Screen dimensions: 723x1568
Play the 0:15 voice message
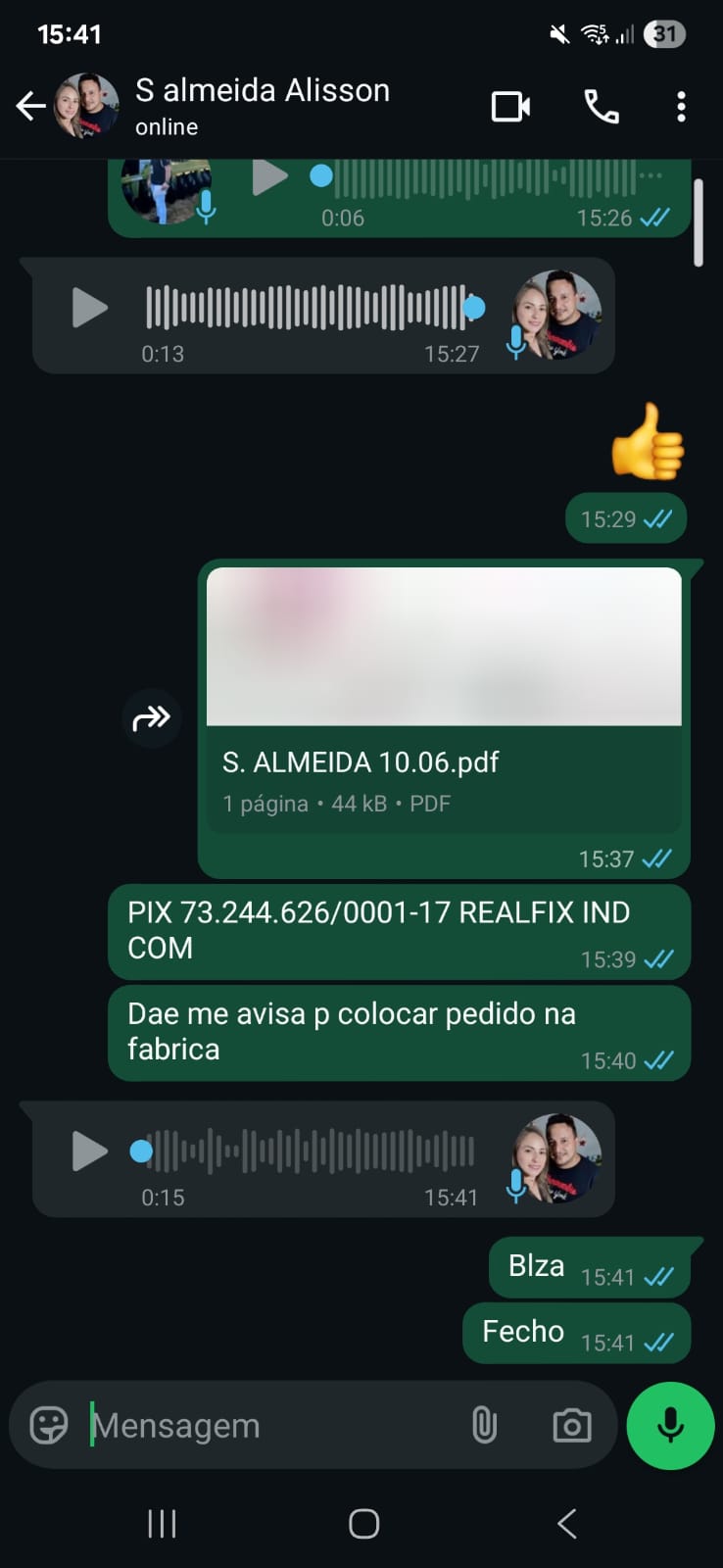point(89,1151)
